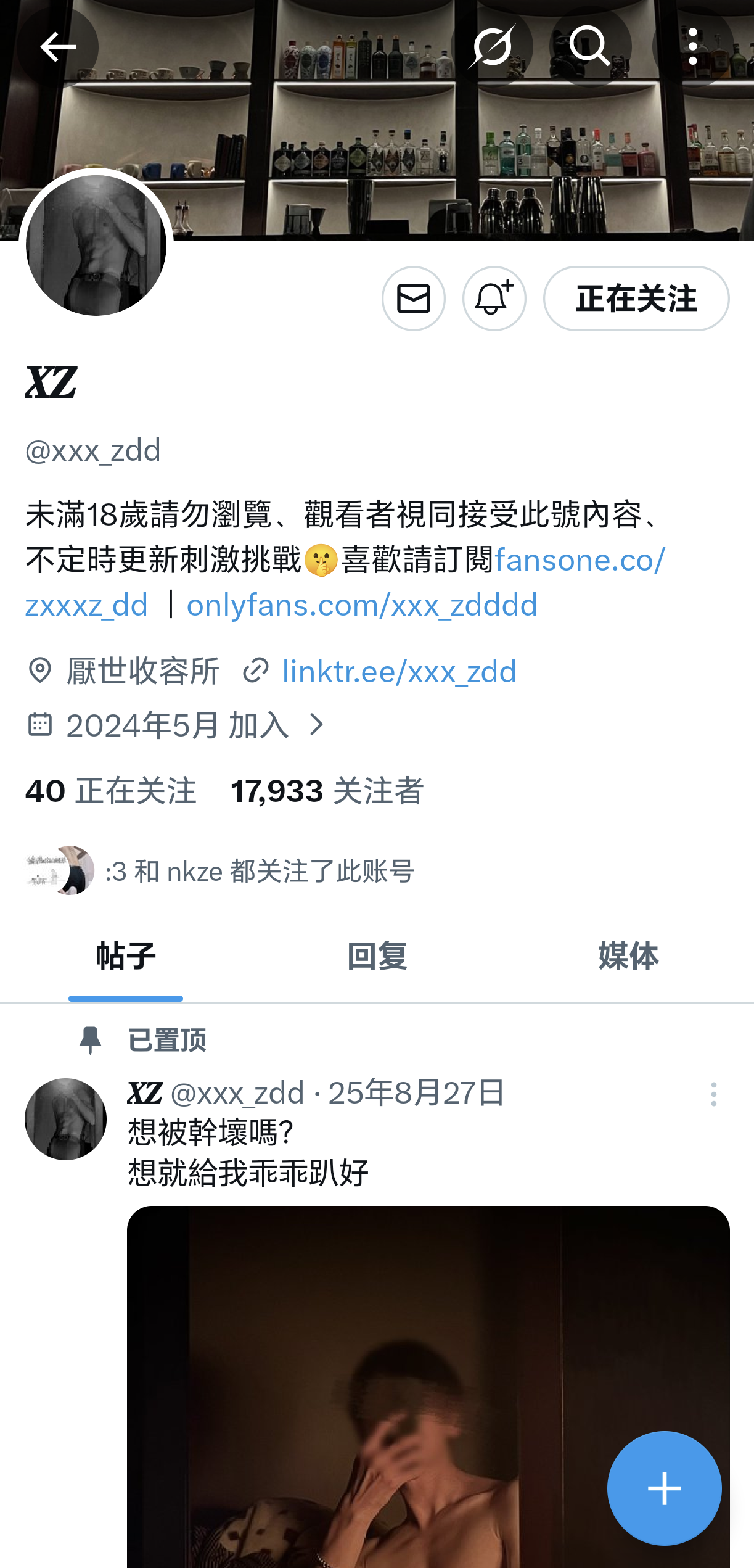View the 17,933 关注者 list

pyautogui.click(x=327, y=791)
